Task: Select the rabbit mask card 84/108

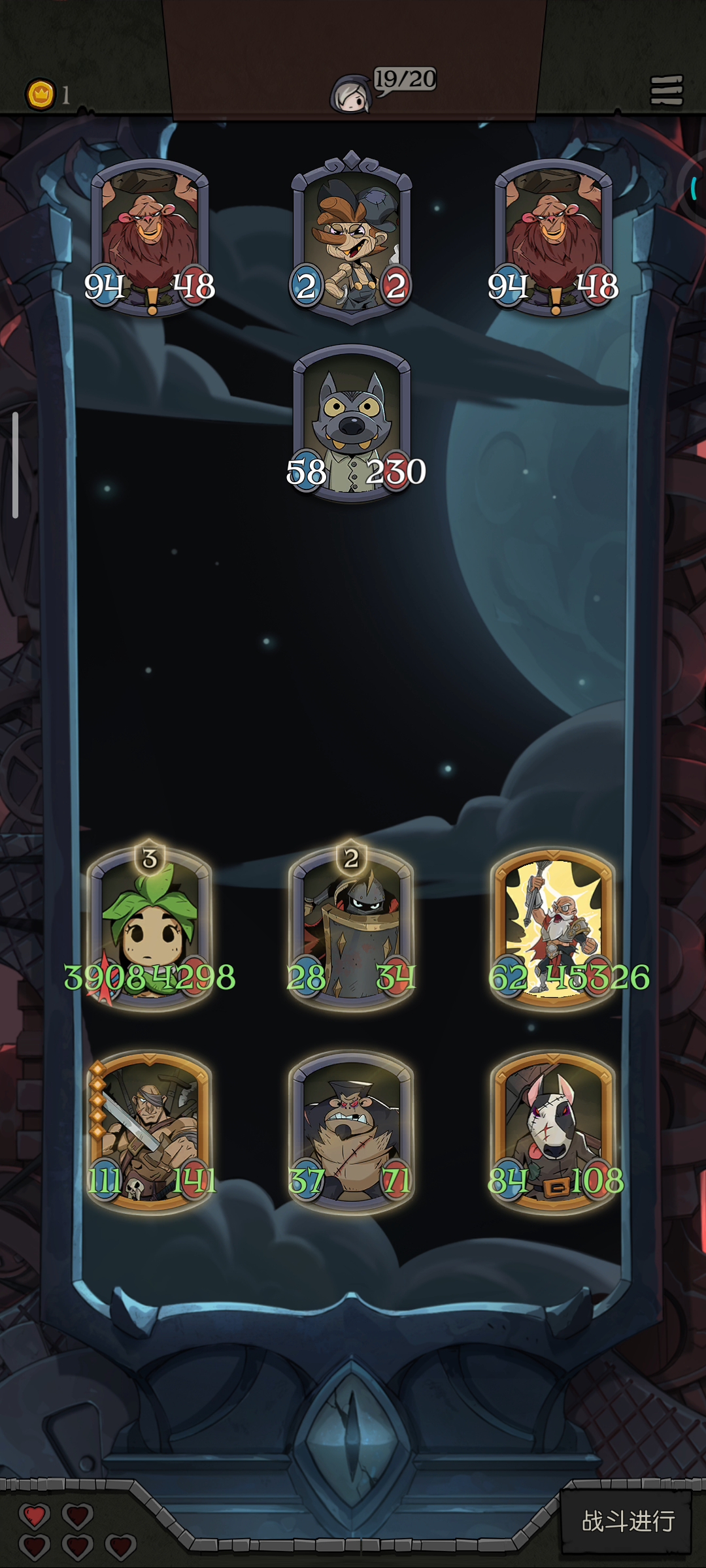Action: point(553,1132)
